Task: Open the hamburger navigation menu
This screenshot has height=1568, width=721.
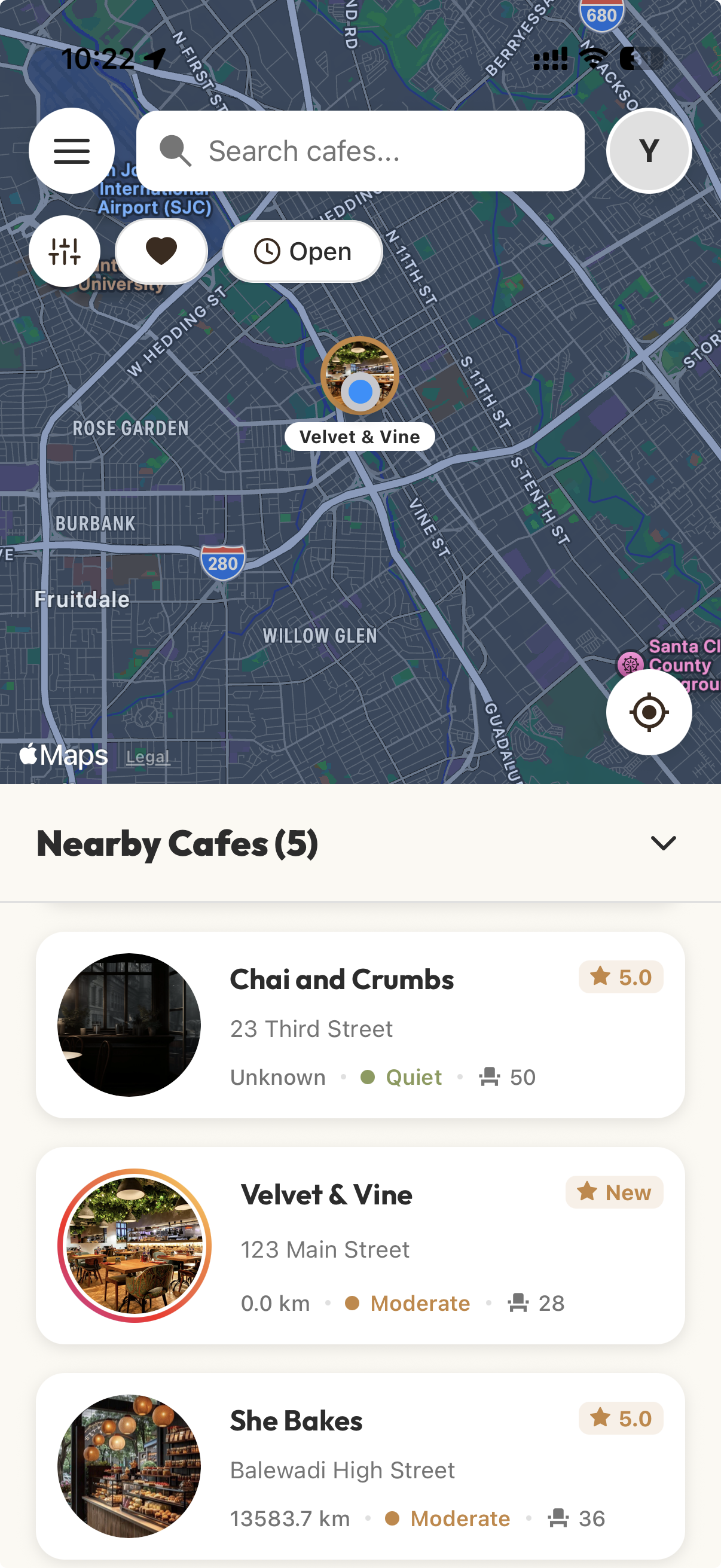Action: point(72,150)
